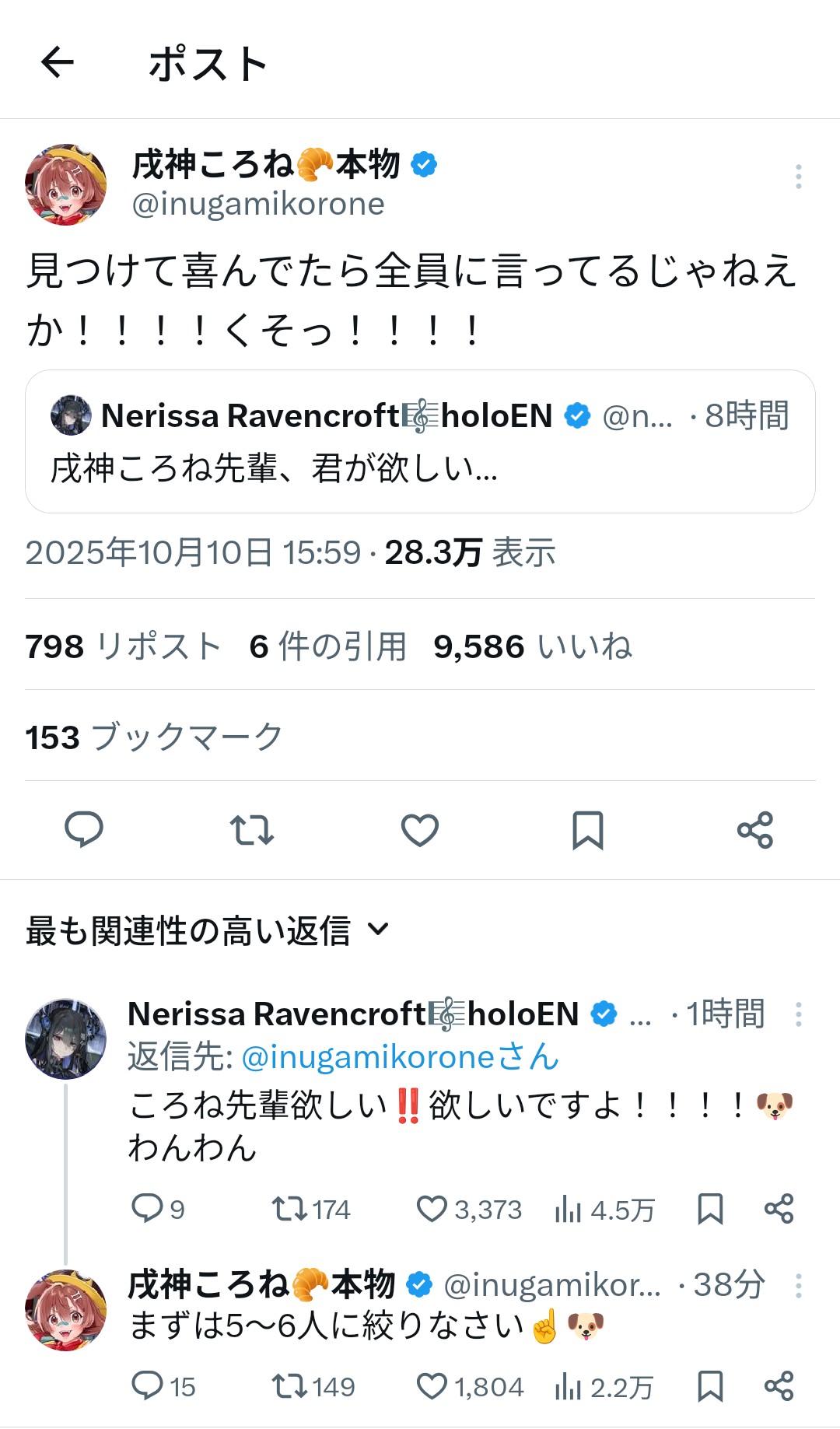
Task: View the 9,586 likes list
Action: pyautogui.click(x=533, y=646)
